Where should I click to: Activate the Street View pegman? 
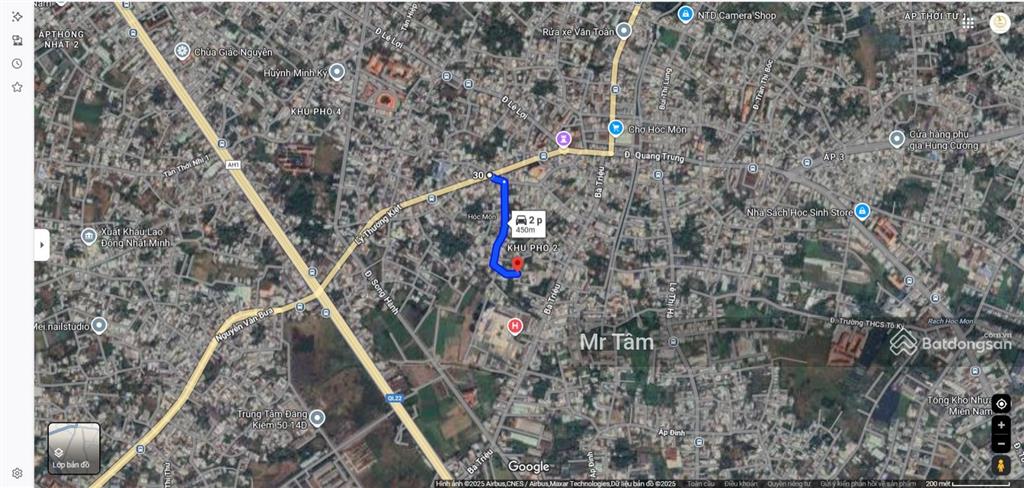1001,465
